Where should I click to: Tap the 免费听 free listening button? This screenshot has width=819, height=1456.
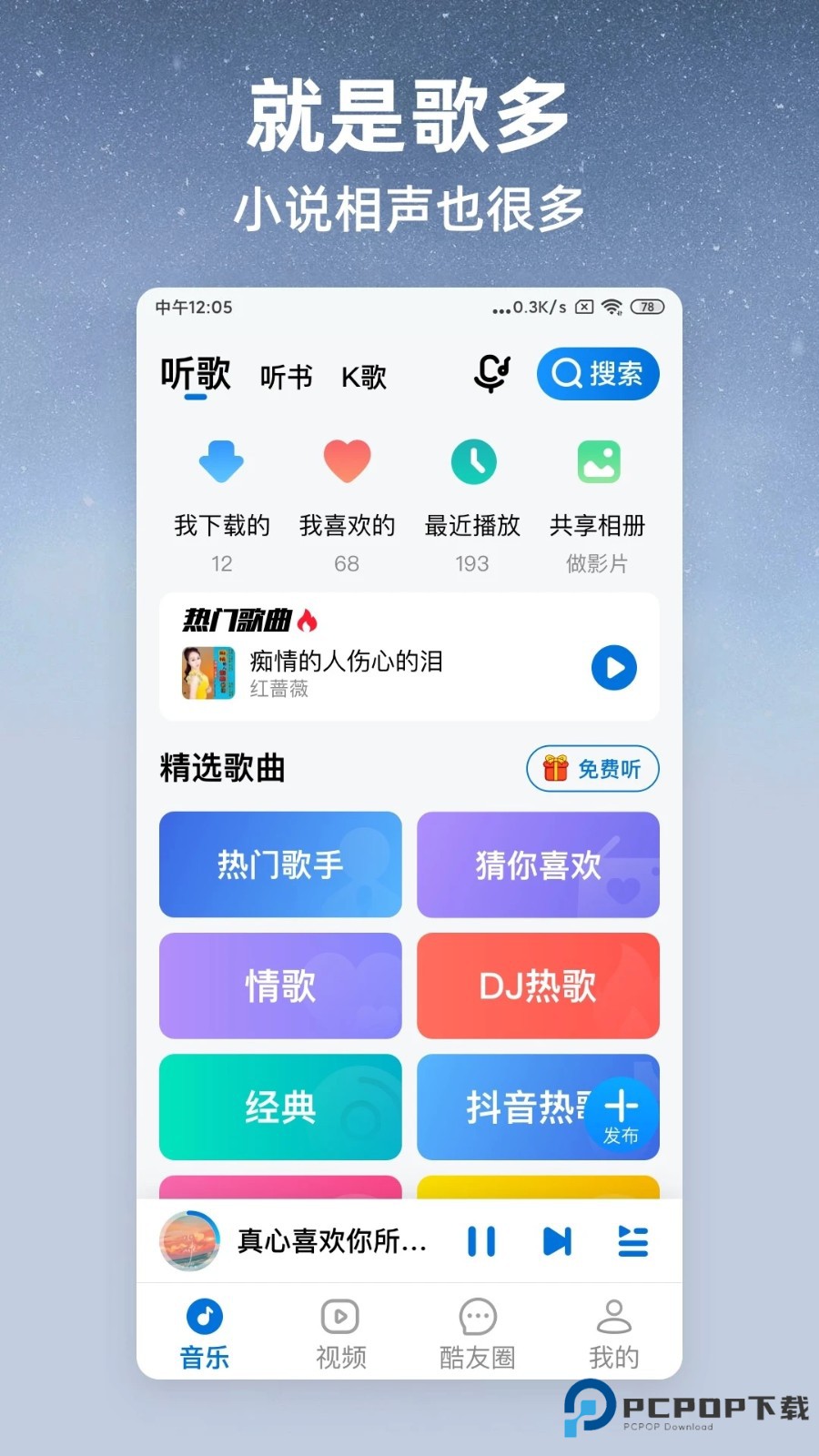pyautogui.click(x=592, y=768)
